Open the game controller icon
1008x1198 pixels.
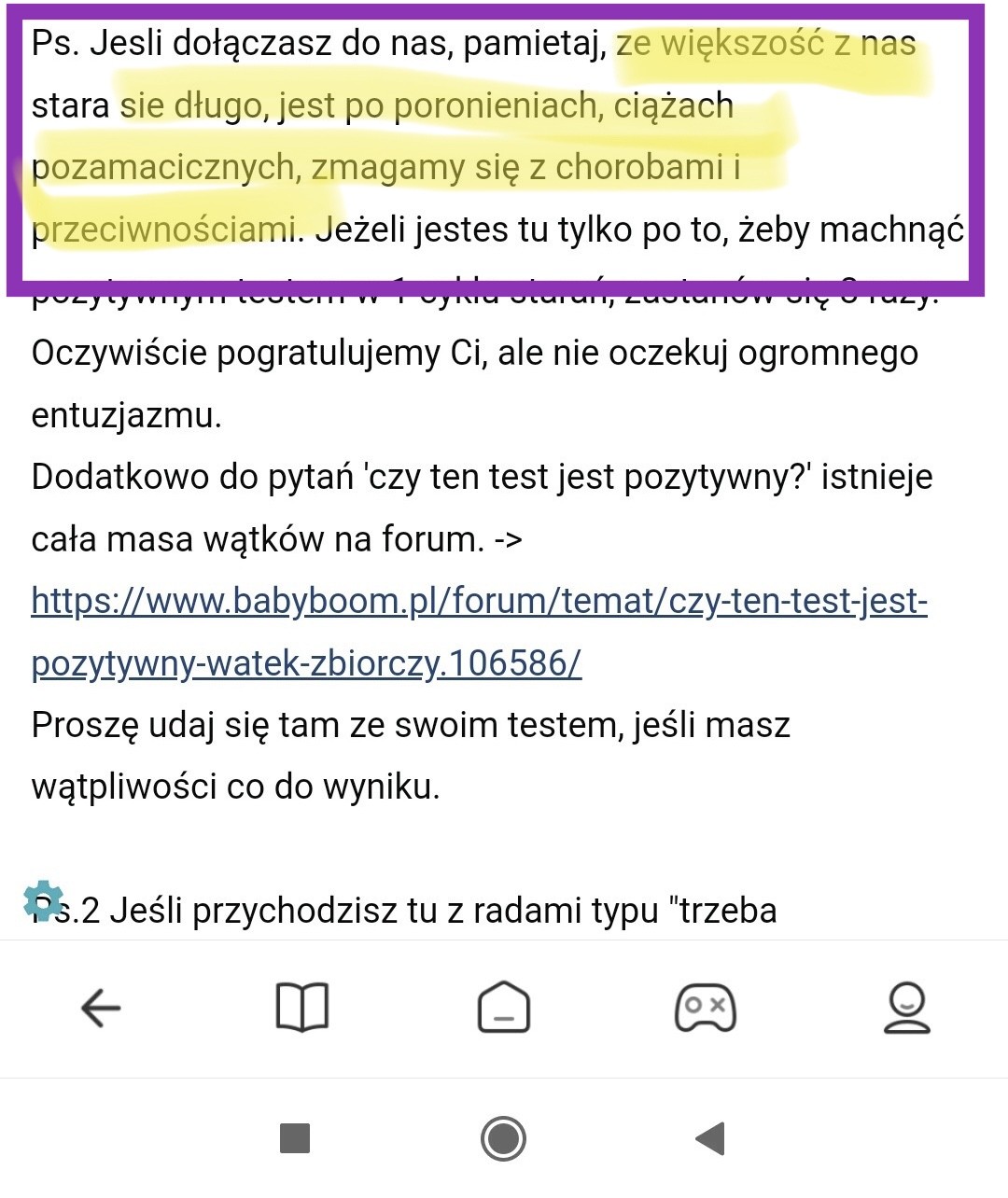(x=706, y=1008)
